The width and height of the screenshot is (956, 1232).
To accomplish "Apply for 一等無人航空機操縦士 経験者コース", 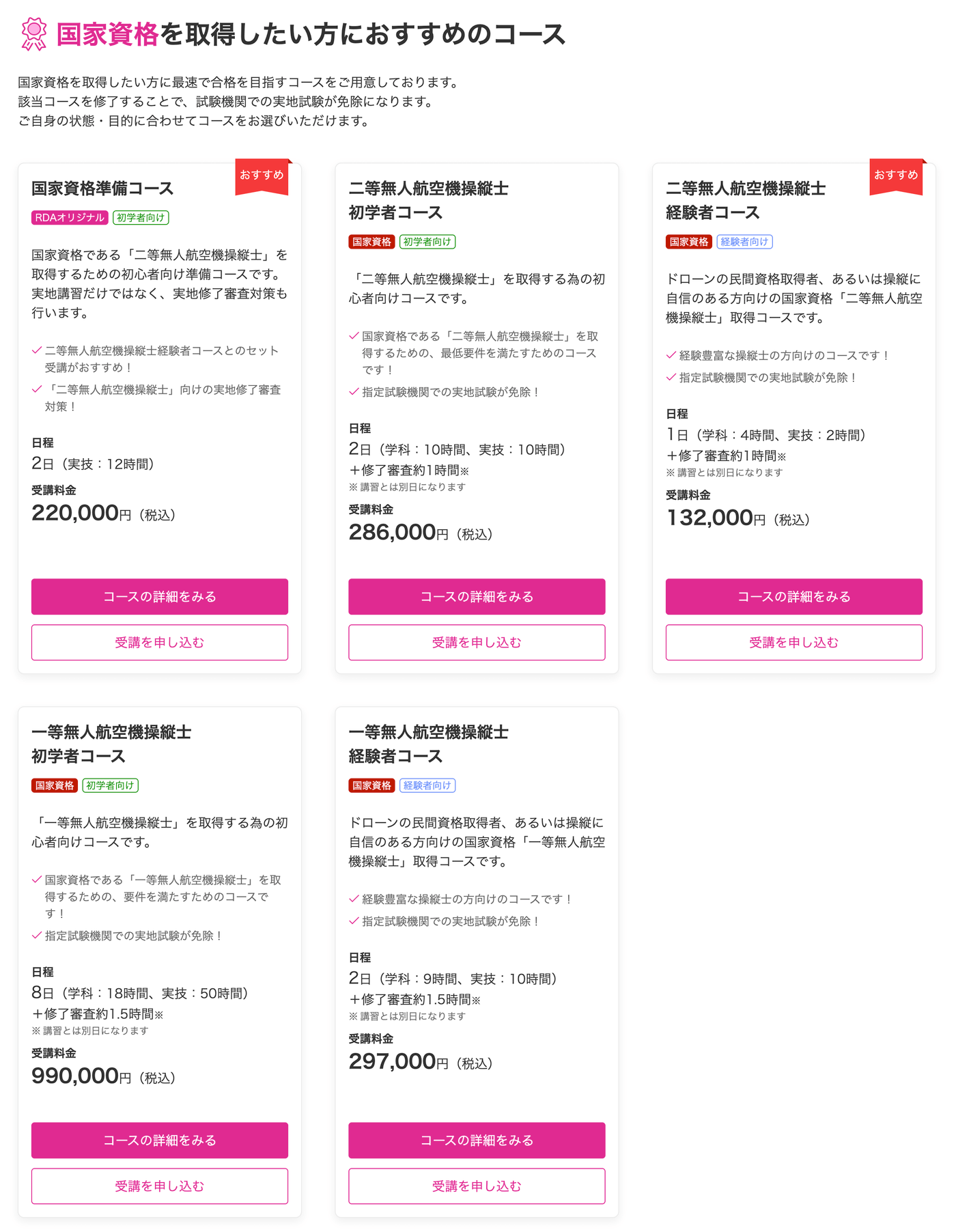I will 477,1186.
